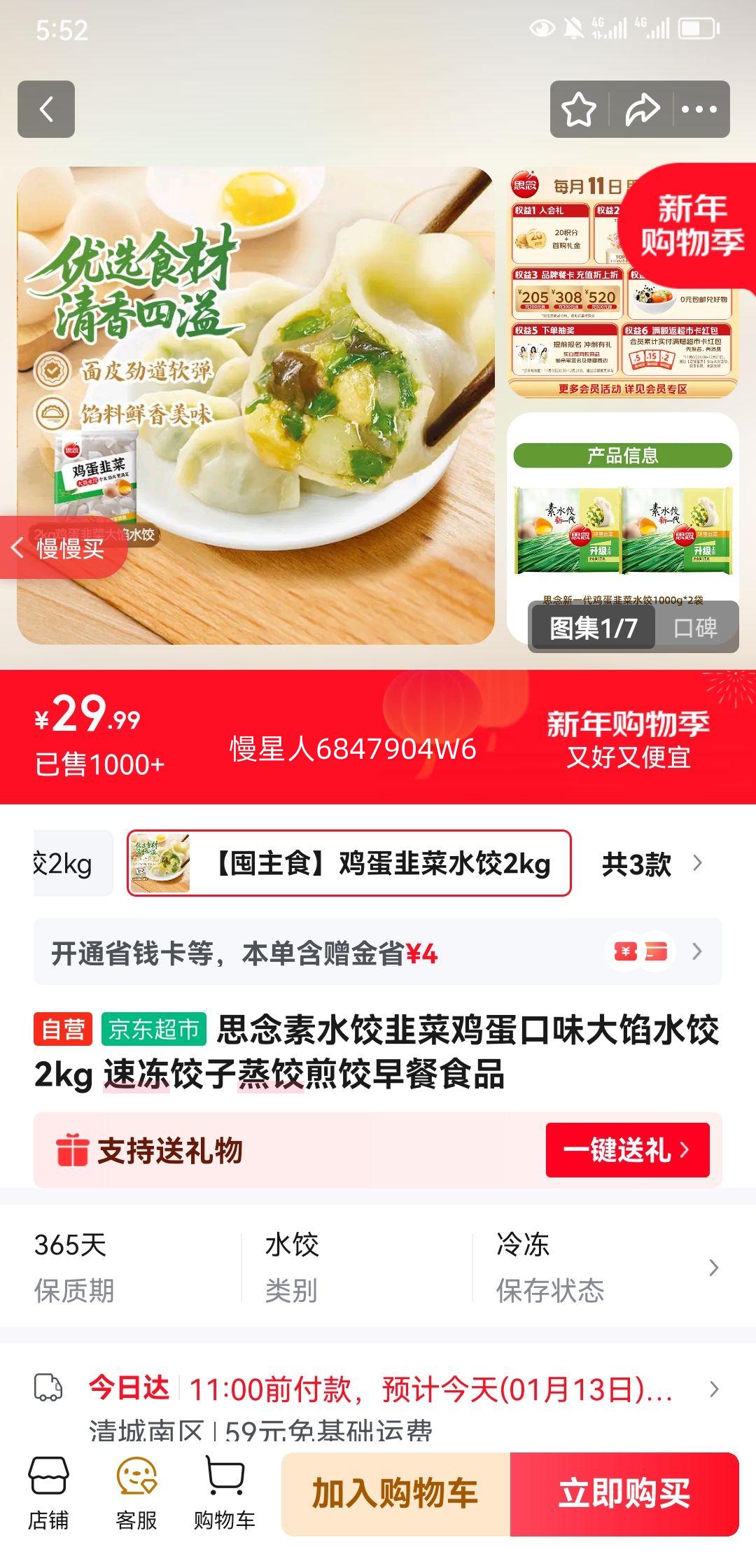
Task: Go back using the back arrow icon
Action: pyautogui.click(x=48, y=108)
